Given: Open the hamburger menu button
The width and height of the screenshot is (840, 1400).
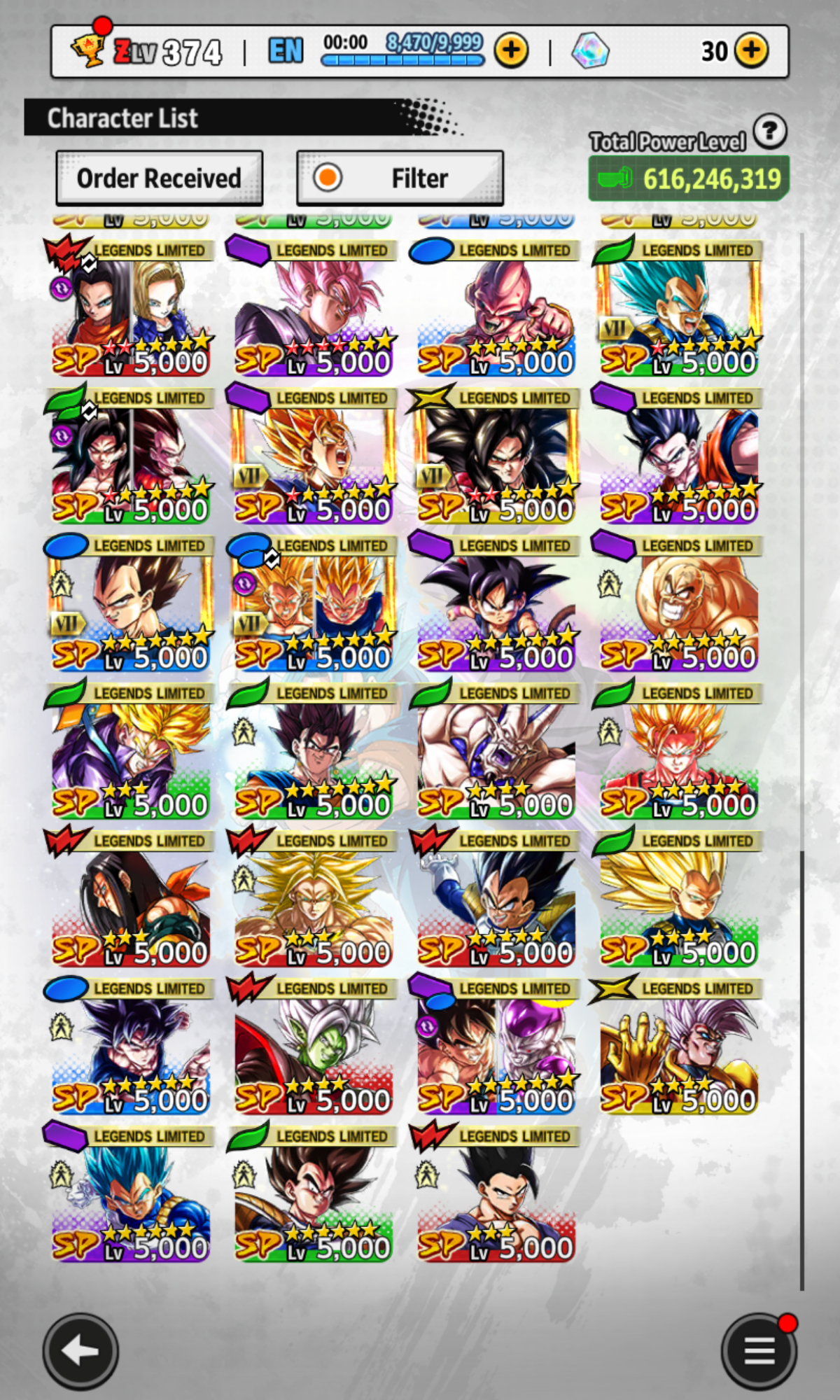Looking at the screenshot, I should 759,1350.
